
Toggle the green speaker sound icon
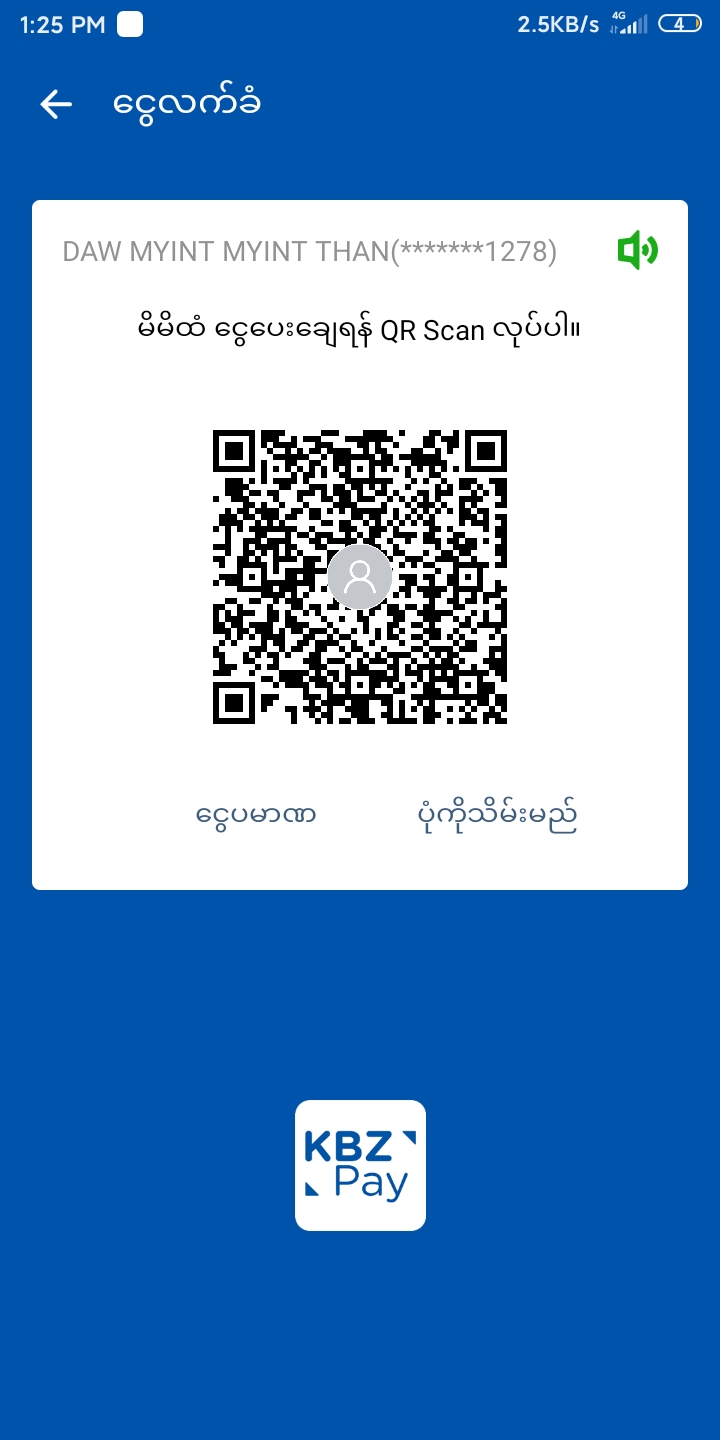(637, 250)
